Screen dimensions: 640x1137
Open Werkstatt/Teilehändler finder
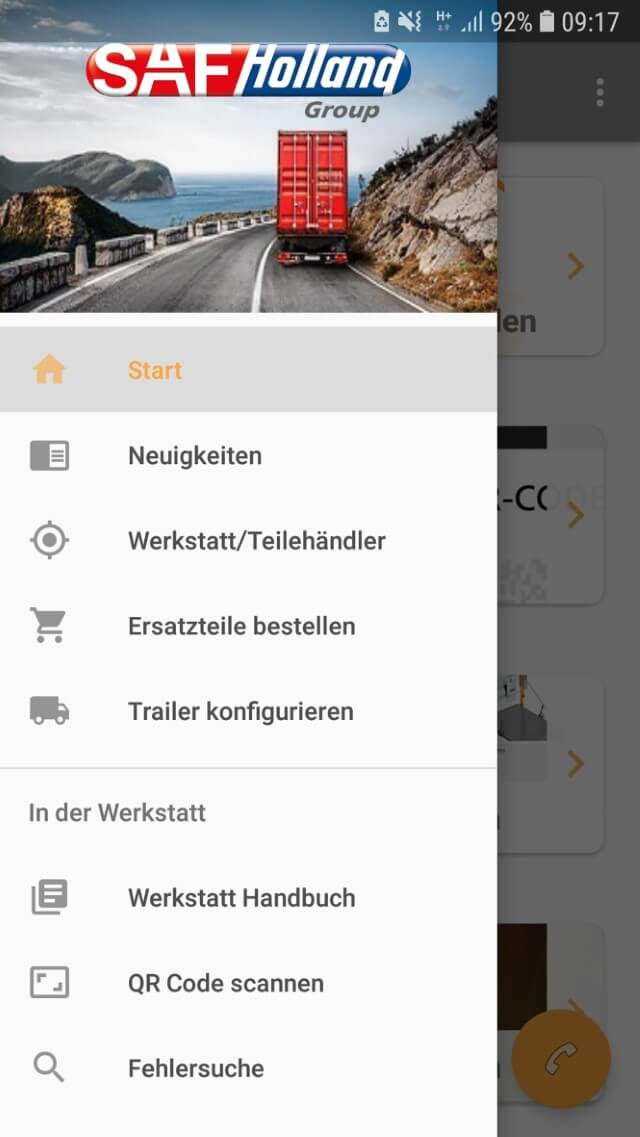pyautogui.click(x=256, y=541)
